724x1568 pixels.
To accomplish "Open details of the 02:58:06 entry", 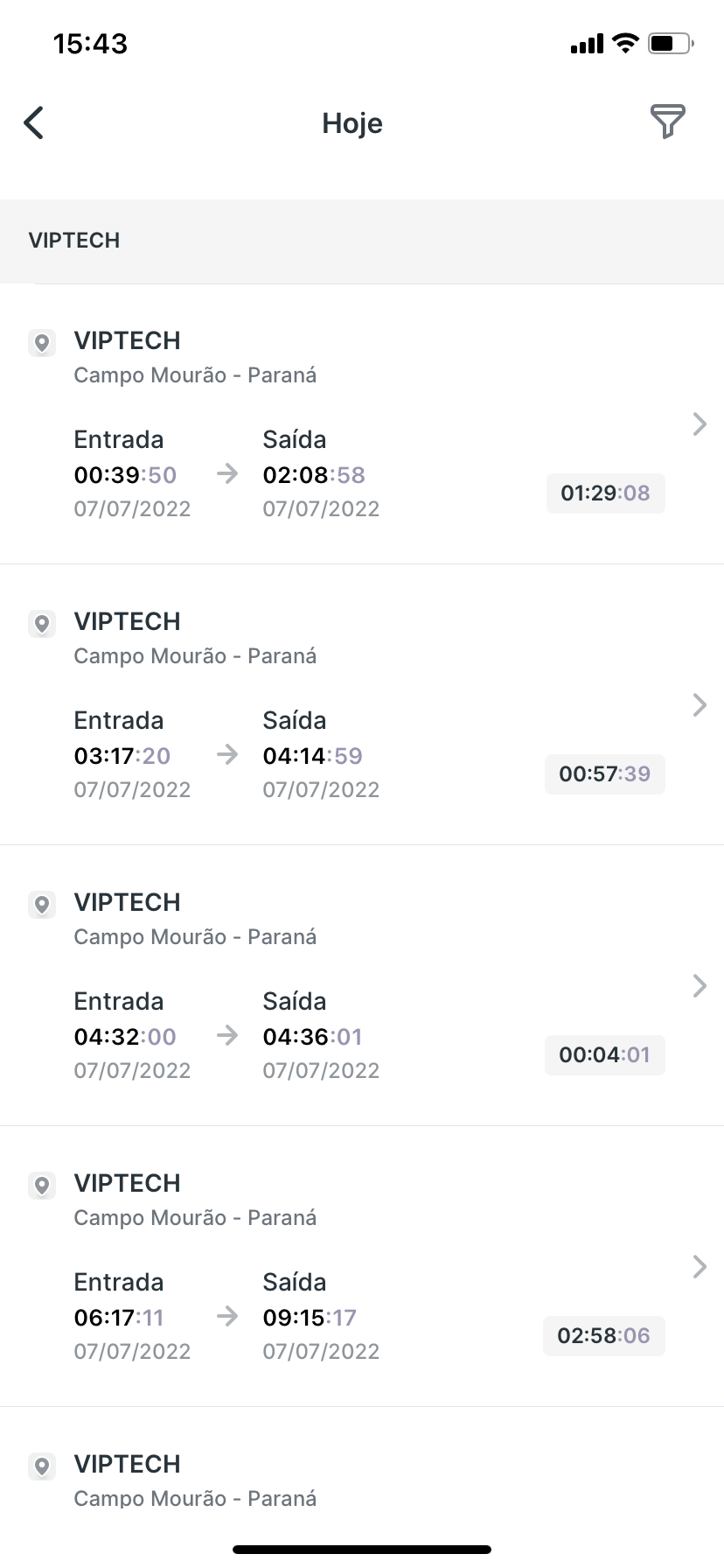I will [699, 1266].
